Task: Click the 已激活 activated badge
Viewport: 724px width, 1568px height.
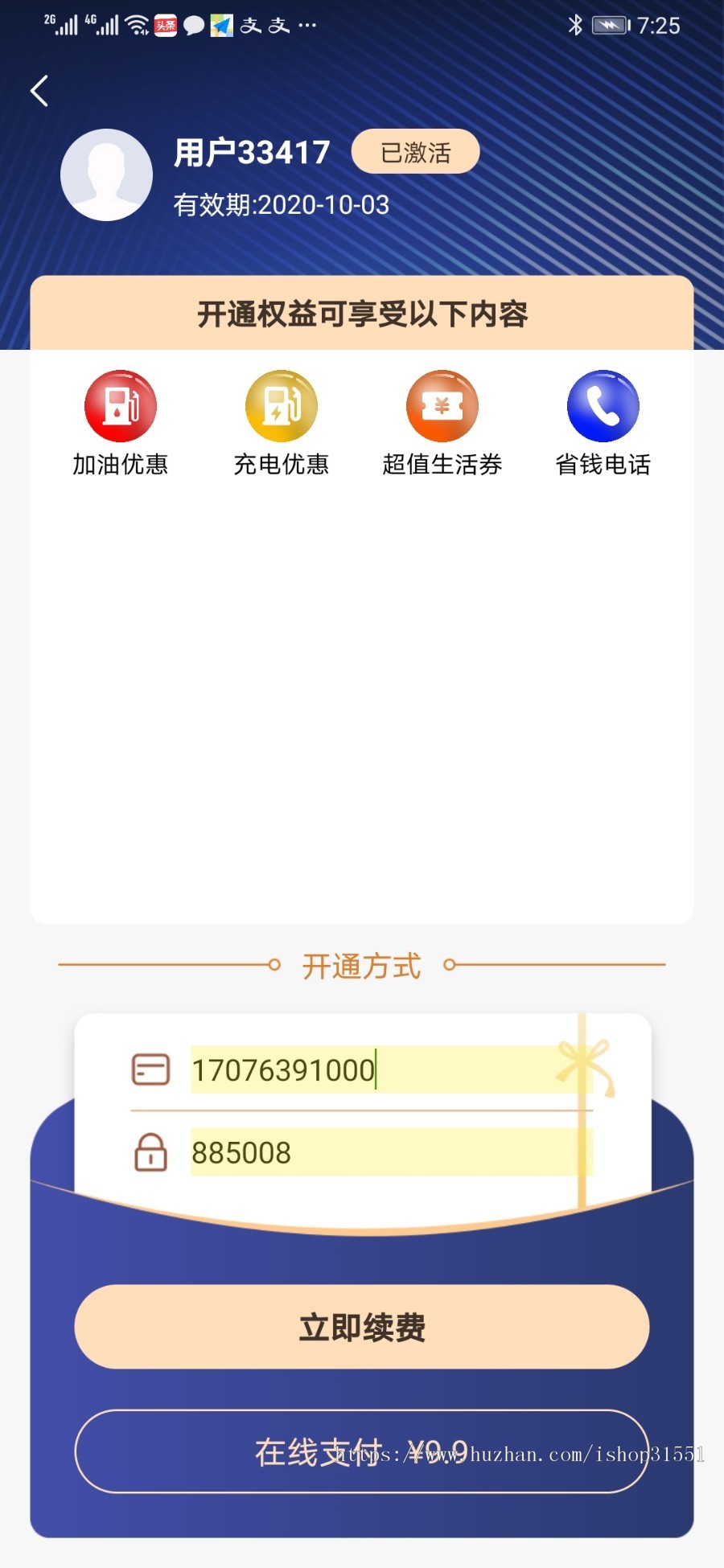Action: pyautogui.click(x=415, y=151)
